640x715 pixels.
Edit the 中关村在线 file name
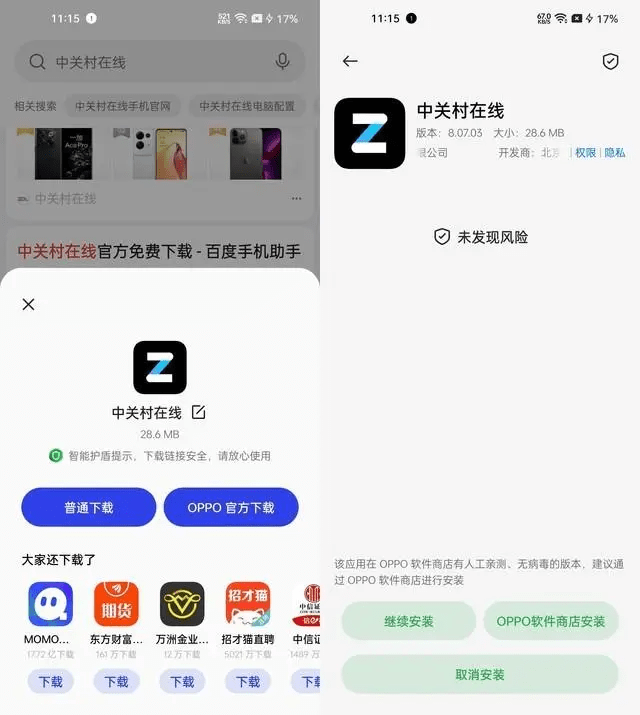[198, 412]
